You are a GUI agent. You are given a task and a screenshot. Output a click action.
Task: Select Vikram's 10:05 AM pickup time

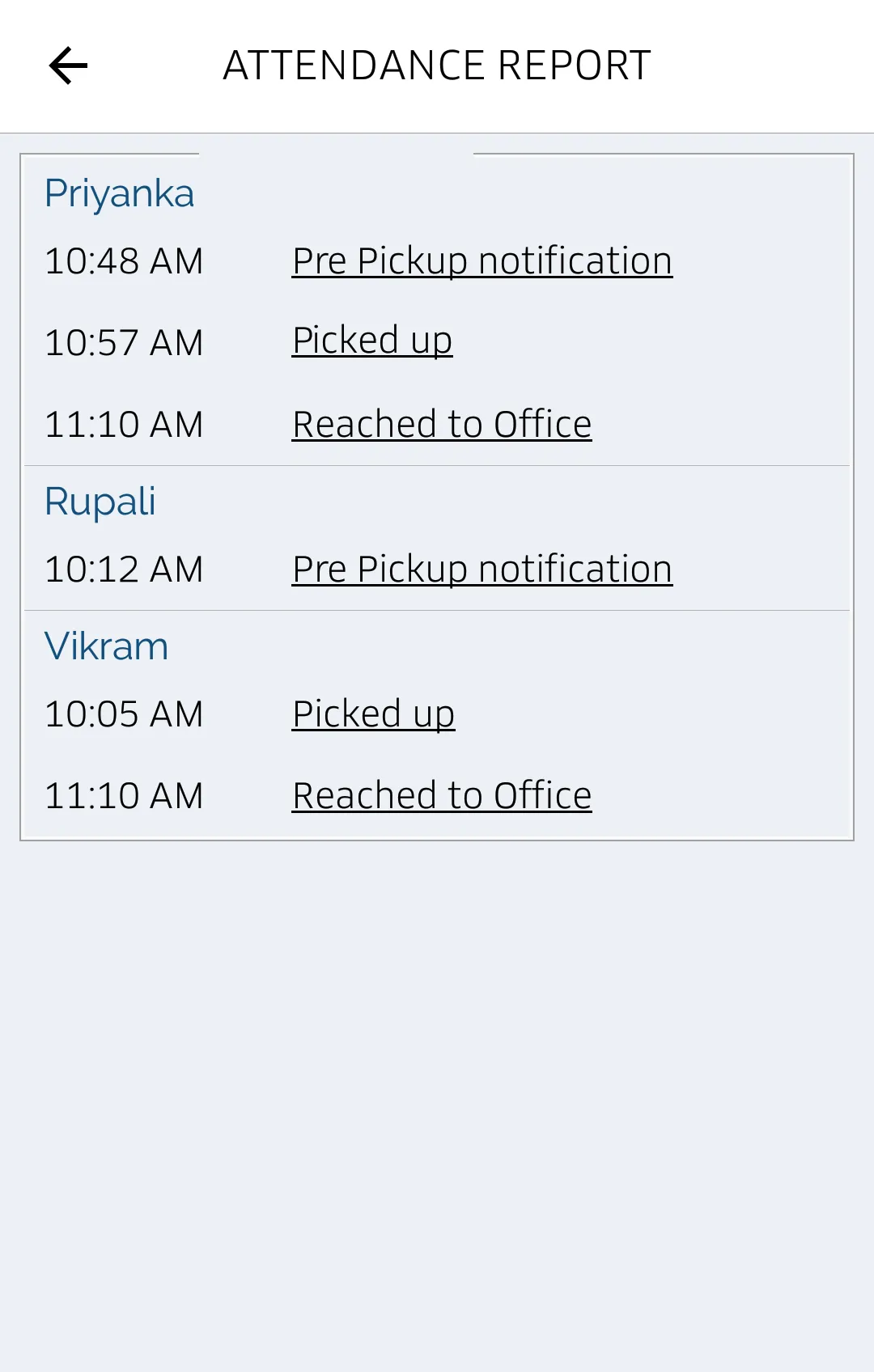coord(123,714)
